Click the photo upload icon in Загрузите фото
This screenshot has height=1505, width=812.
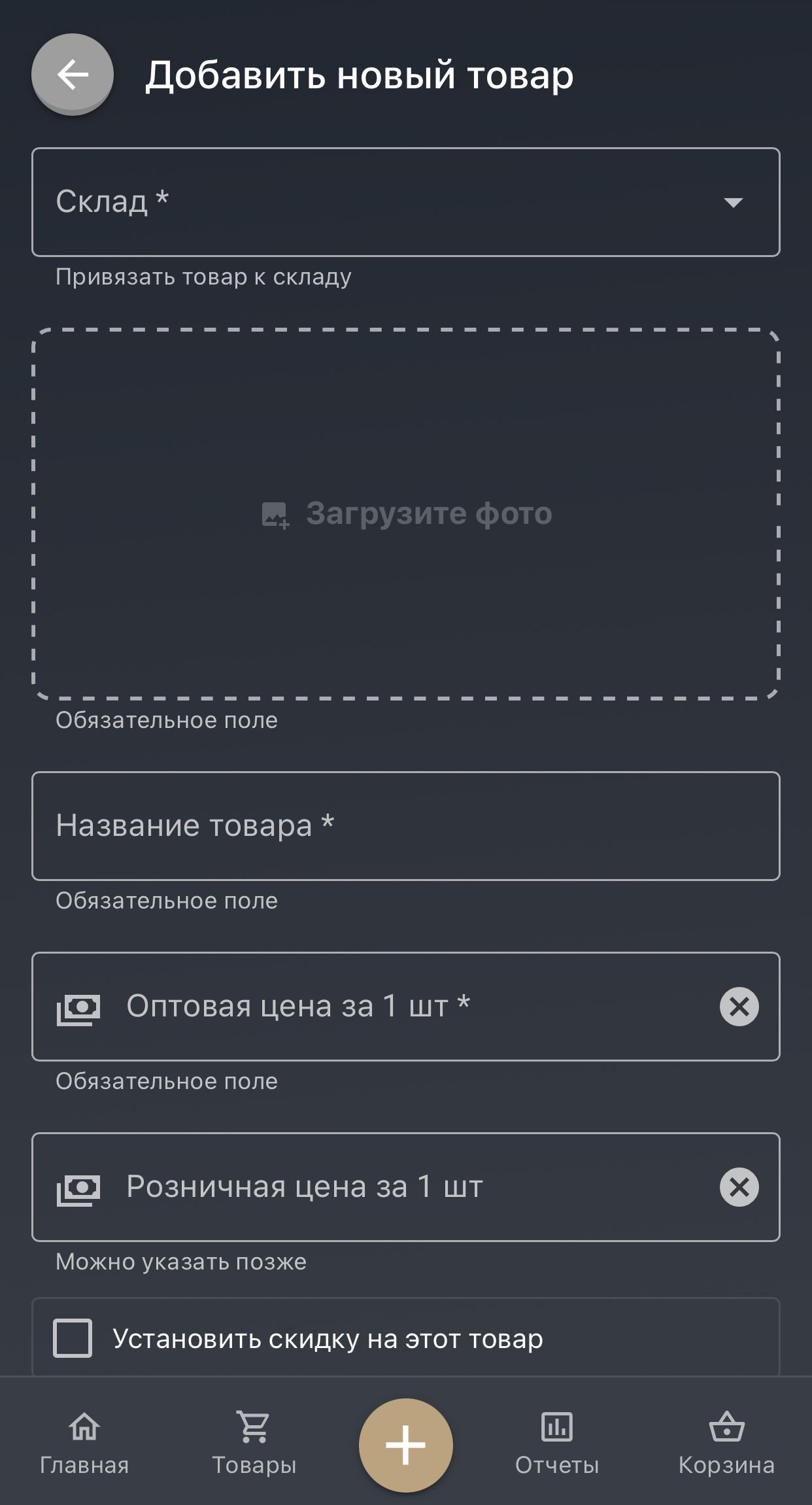click(x=275, y=515)
